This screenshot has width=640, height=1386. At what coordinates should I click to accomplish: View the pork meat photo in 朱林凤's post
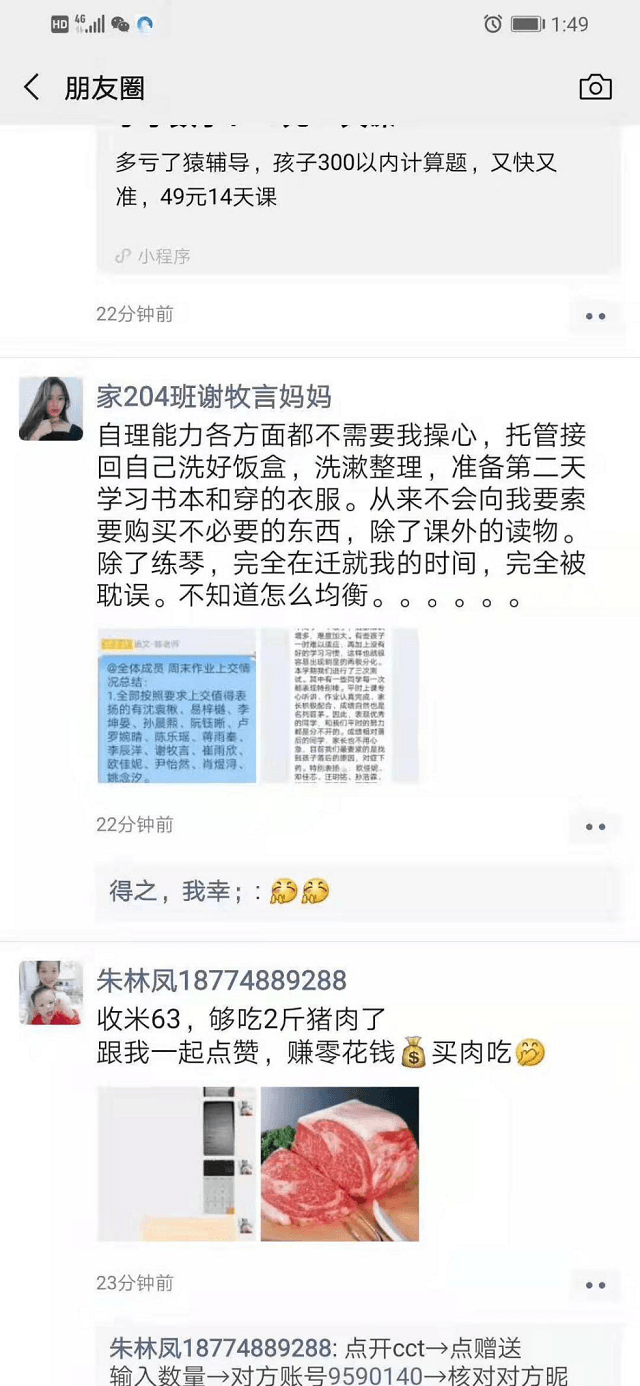coord(340,1164)
